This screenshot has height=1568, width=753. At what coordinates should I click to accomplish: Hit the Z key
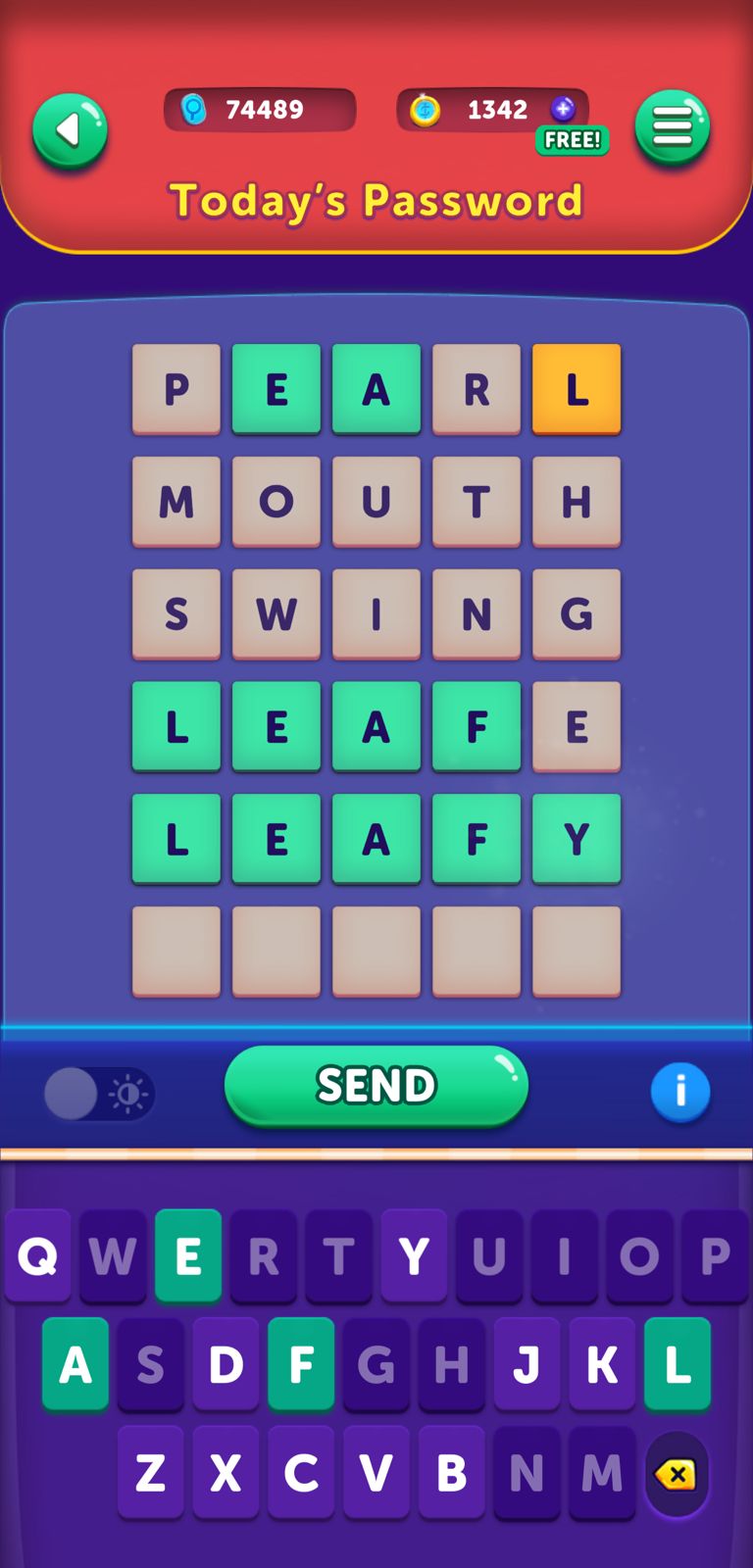(150, 1472)
